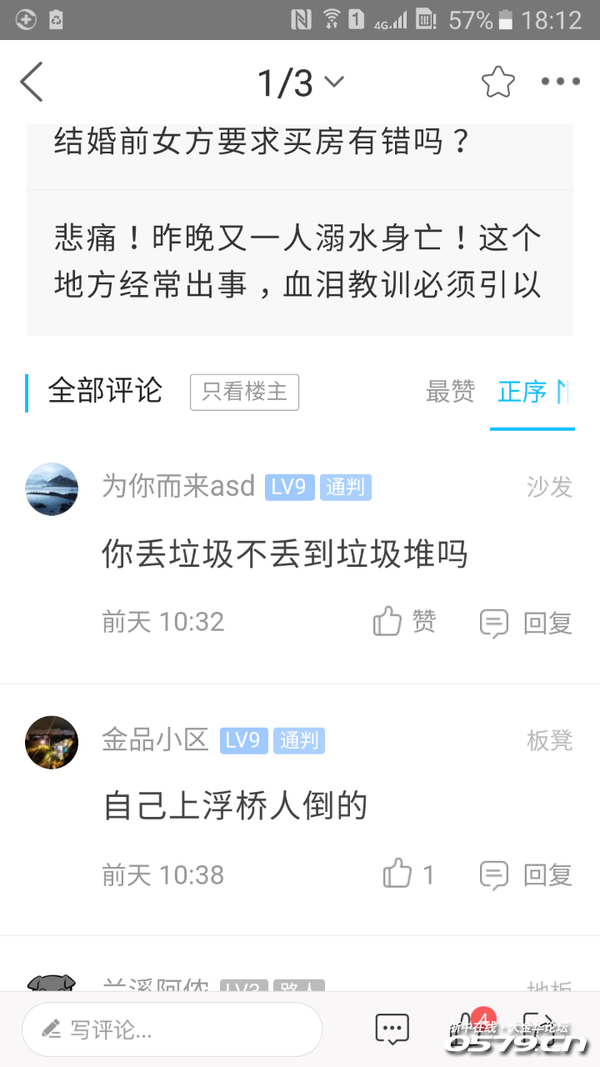The width and height of the screenshot is (600, 1067).
Task: Open 金品小区's profile avatar
Action: coord(52,742)
